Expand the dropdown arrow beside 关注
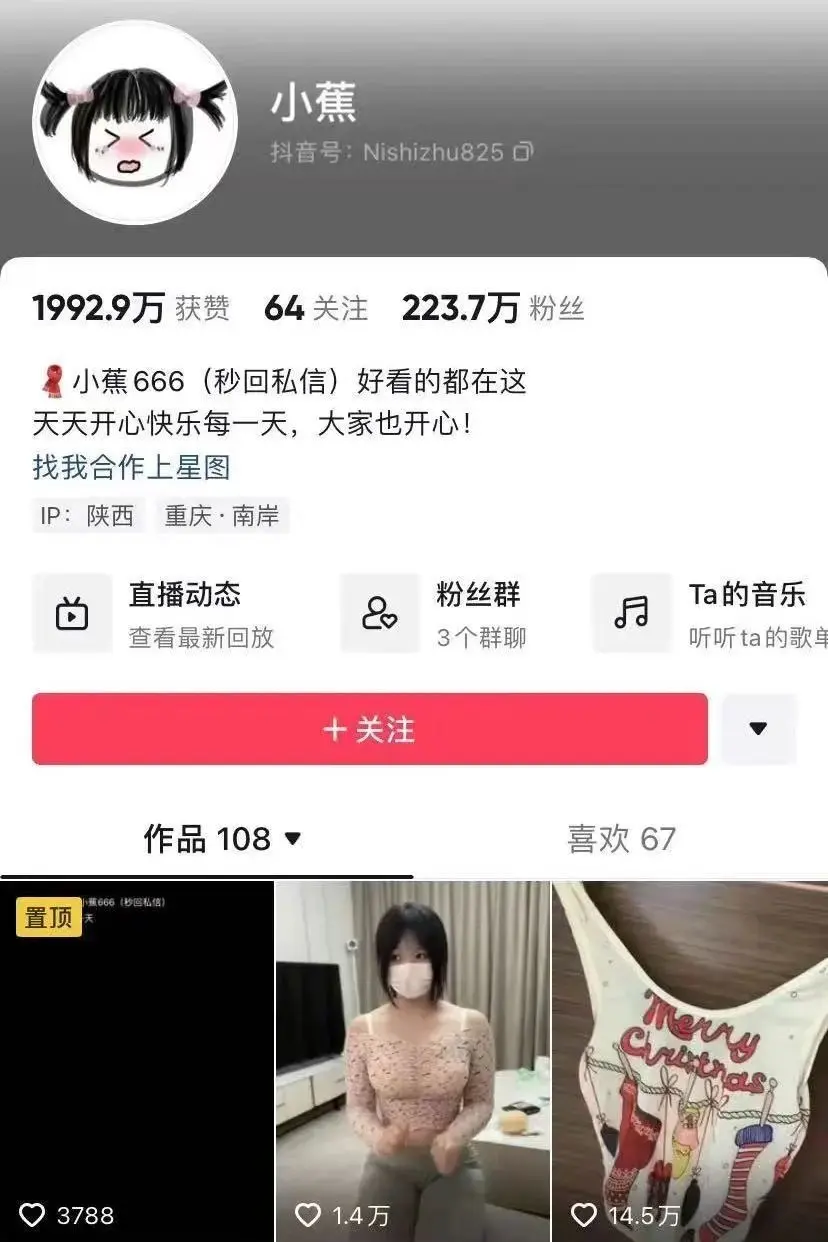Viewport: 828px width, 1242px height. [758, 729]
